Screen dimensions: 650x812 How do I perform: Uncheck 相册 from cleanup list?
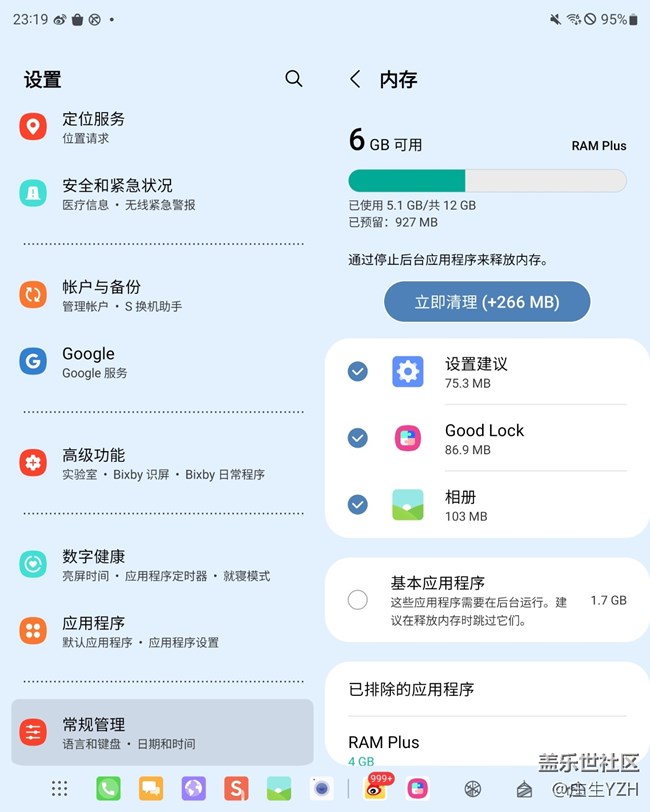point(357,504)
